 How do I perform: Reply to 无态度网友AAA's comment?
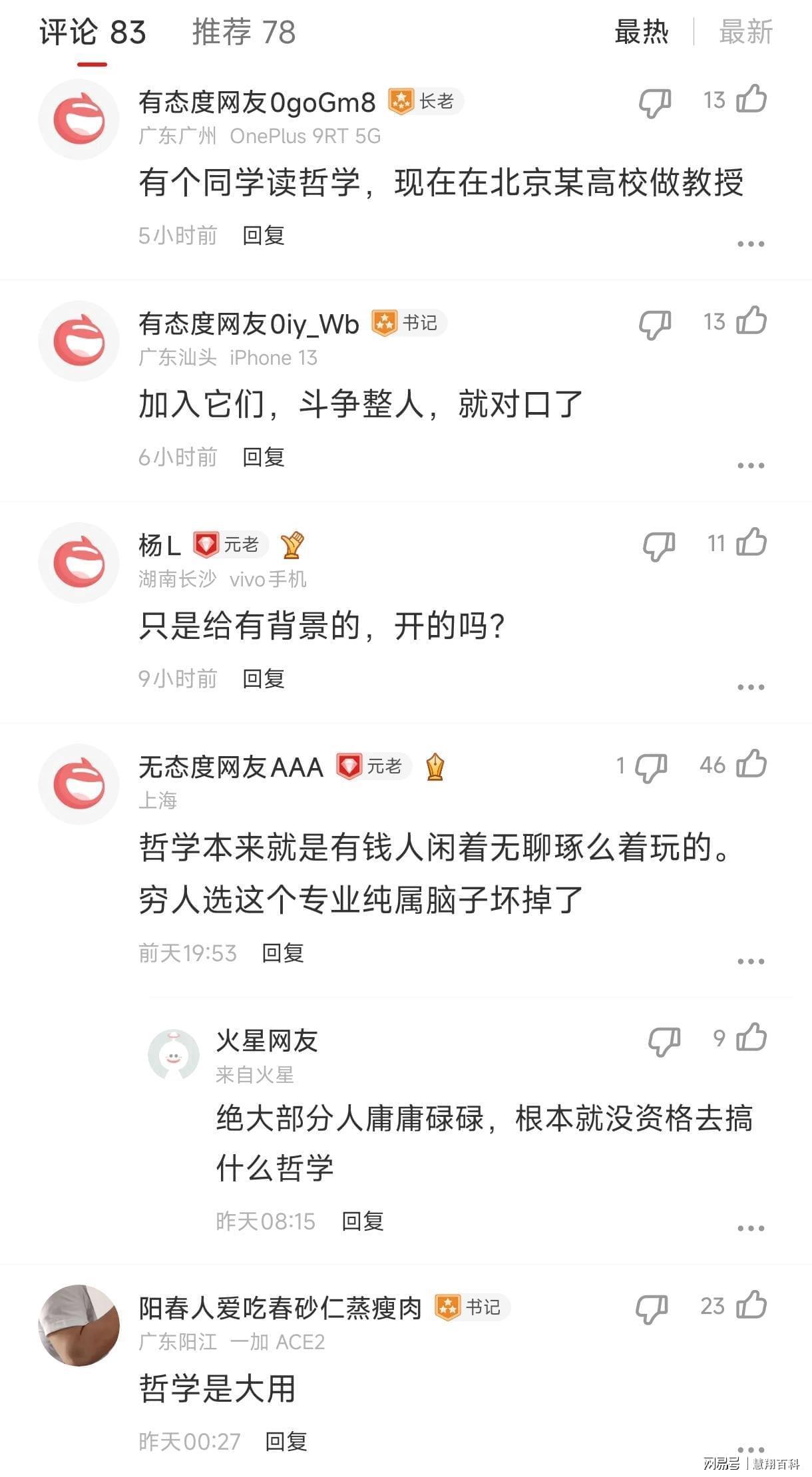click(x=283, y=952)
